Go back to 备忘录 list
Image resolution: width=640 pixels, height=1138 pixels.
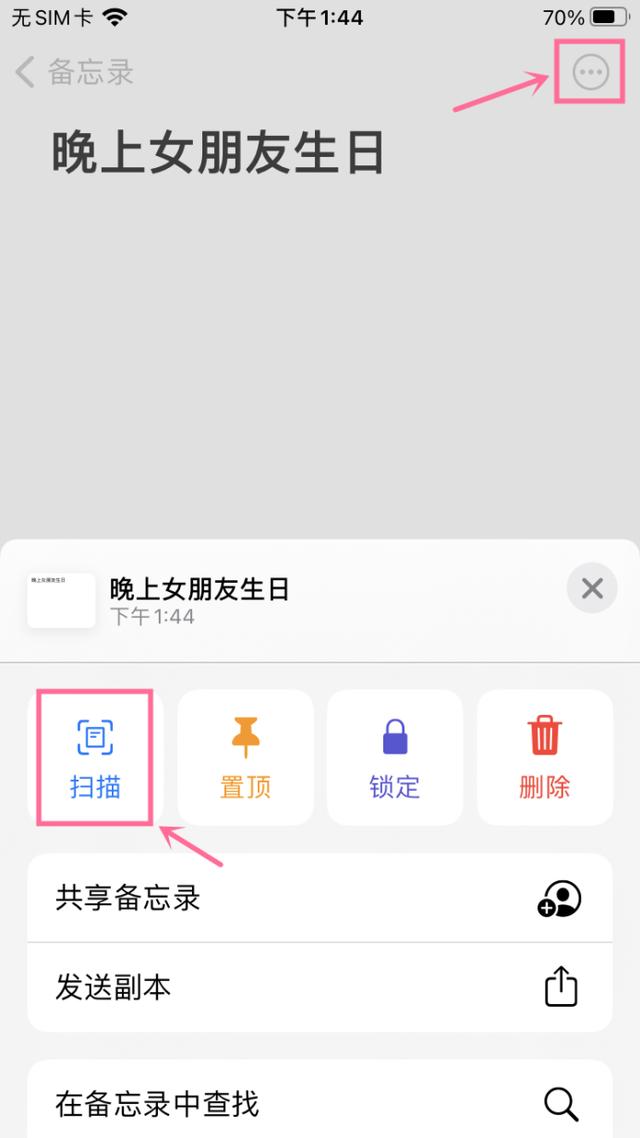[75, 72]
